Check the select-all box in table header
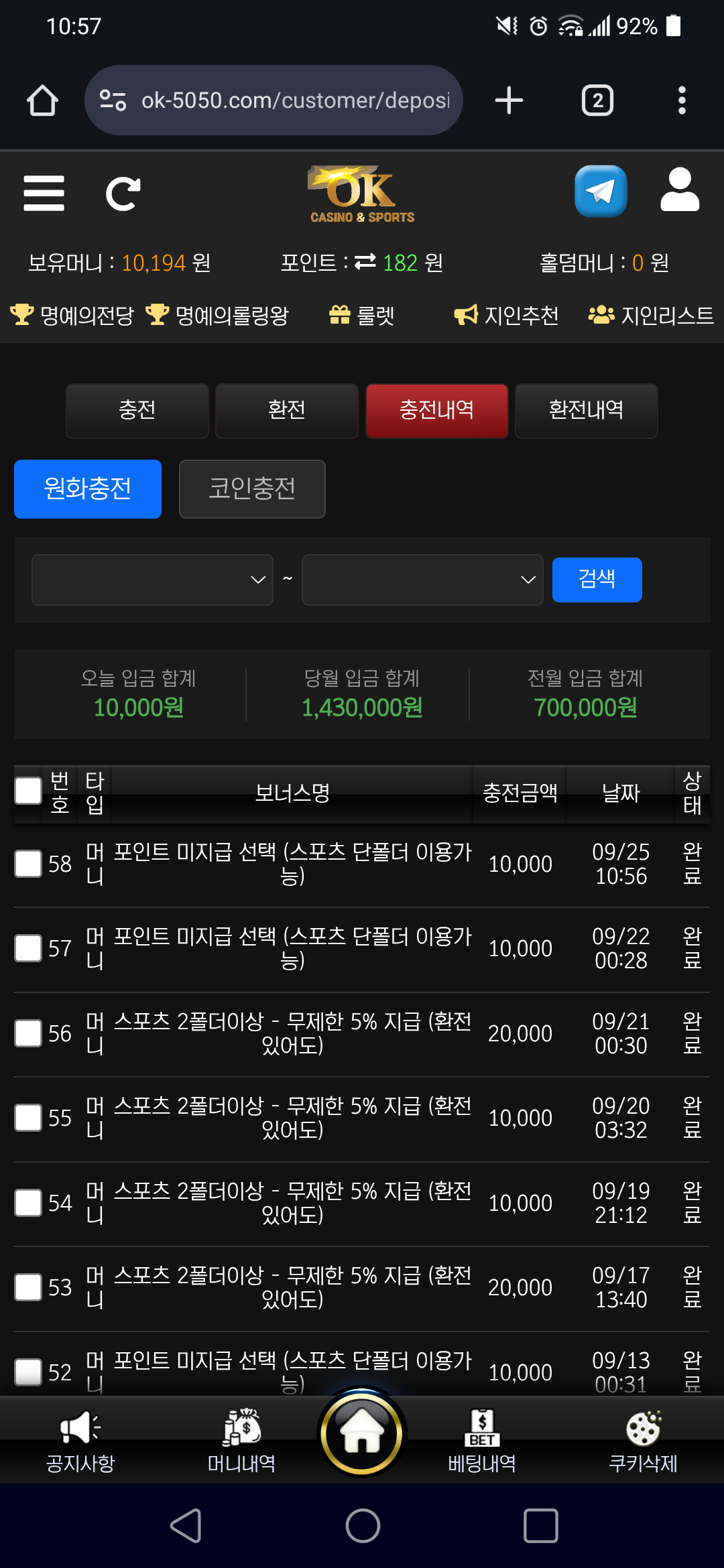The width and height of the screenshot is (724, 1568). [28, 791]
